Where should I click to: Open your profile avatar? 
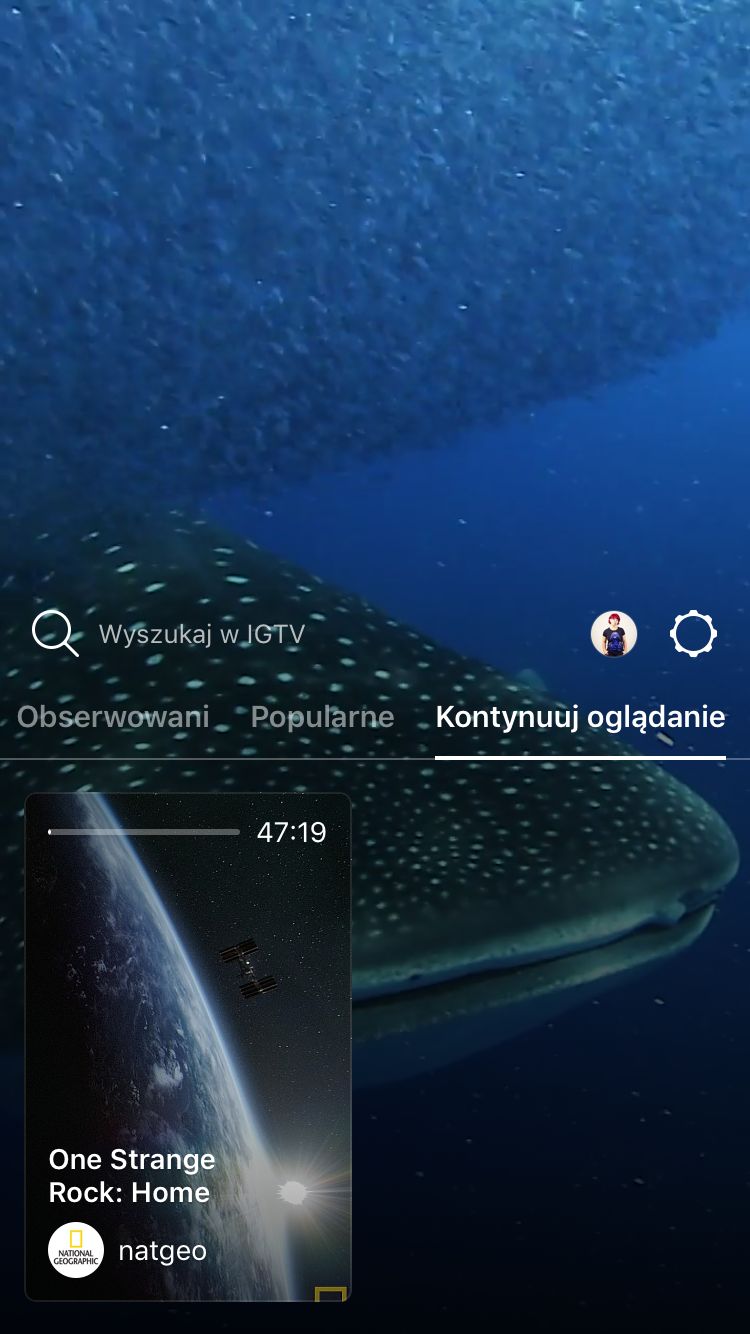(x=614, y=634)
